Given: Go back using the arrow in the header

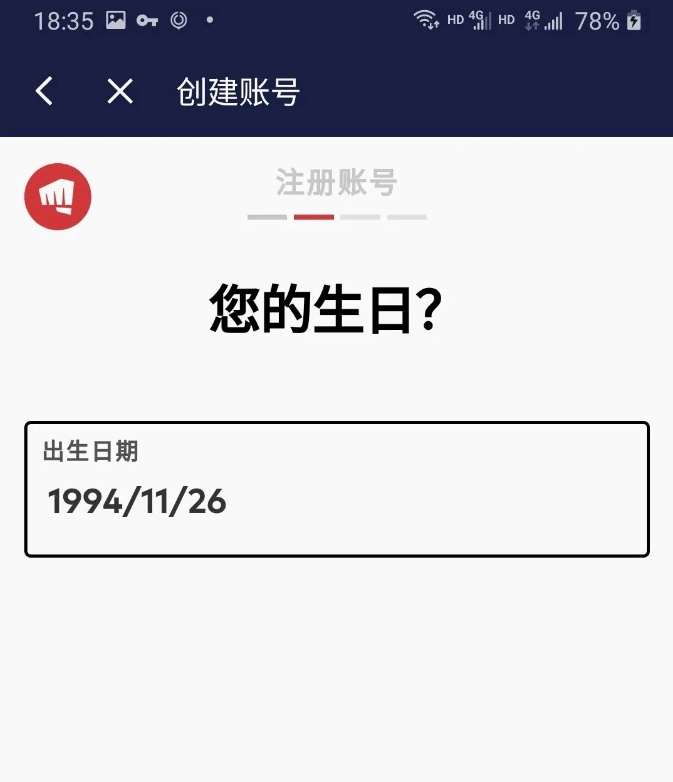Looking at the screenshot, I should tap(44, 92).
